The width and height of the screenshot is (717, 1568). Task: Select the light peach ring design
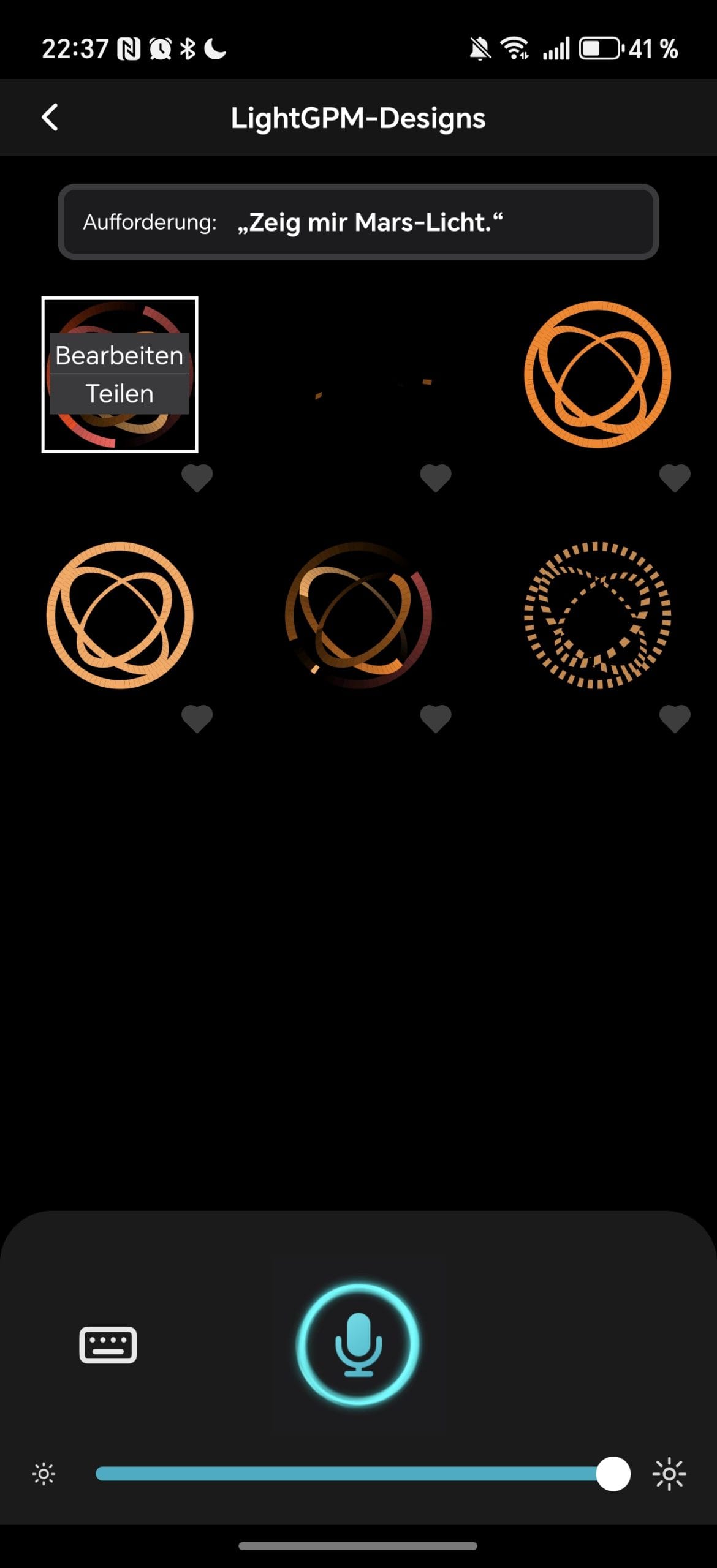pos(120,615)
